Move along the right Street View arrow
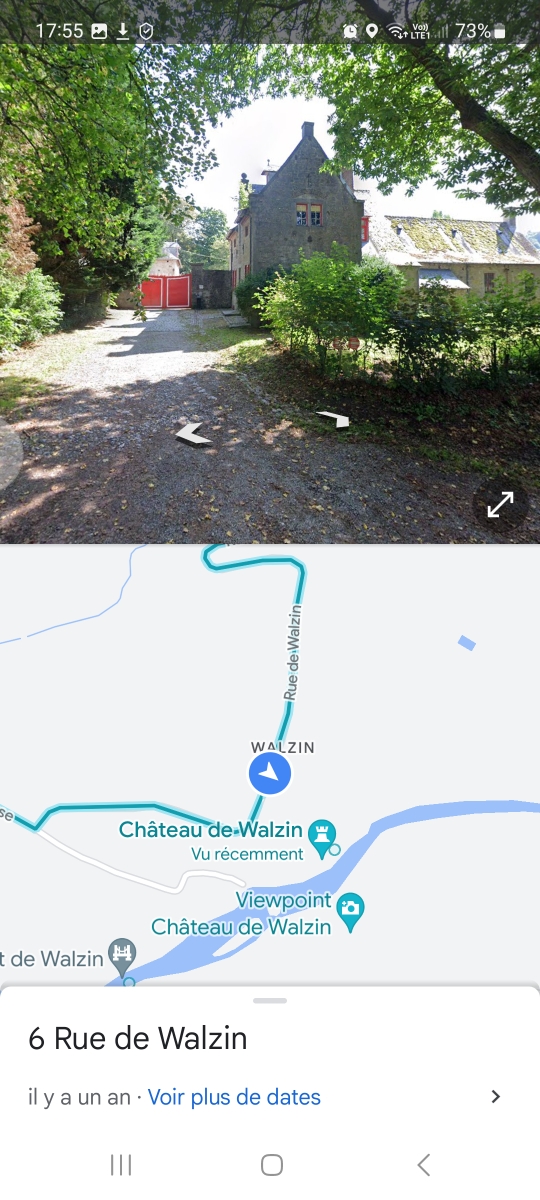 pyautogui.click(x=334, y=419)
